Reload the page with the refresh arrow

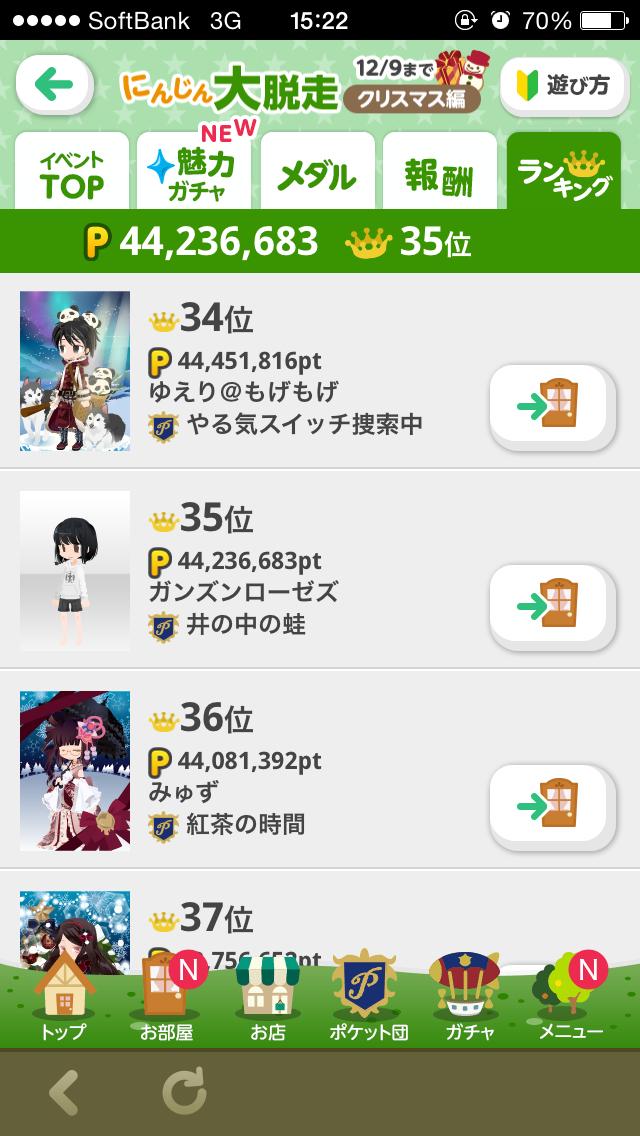tap(185, 1092)
